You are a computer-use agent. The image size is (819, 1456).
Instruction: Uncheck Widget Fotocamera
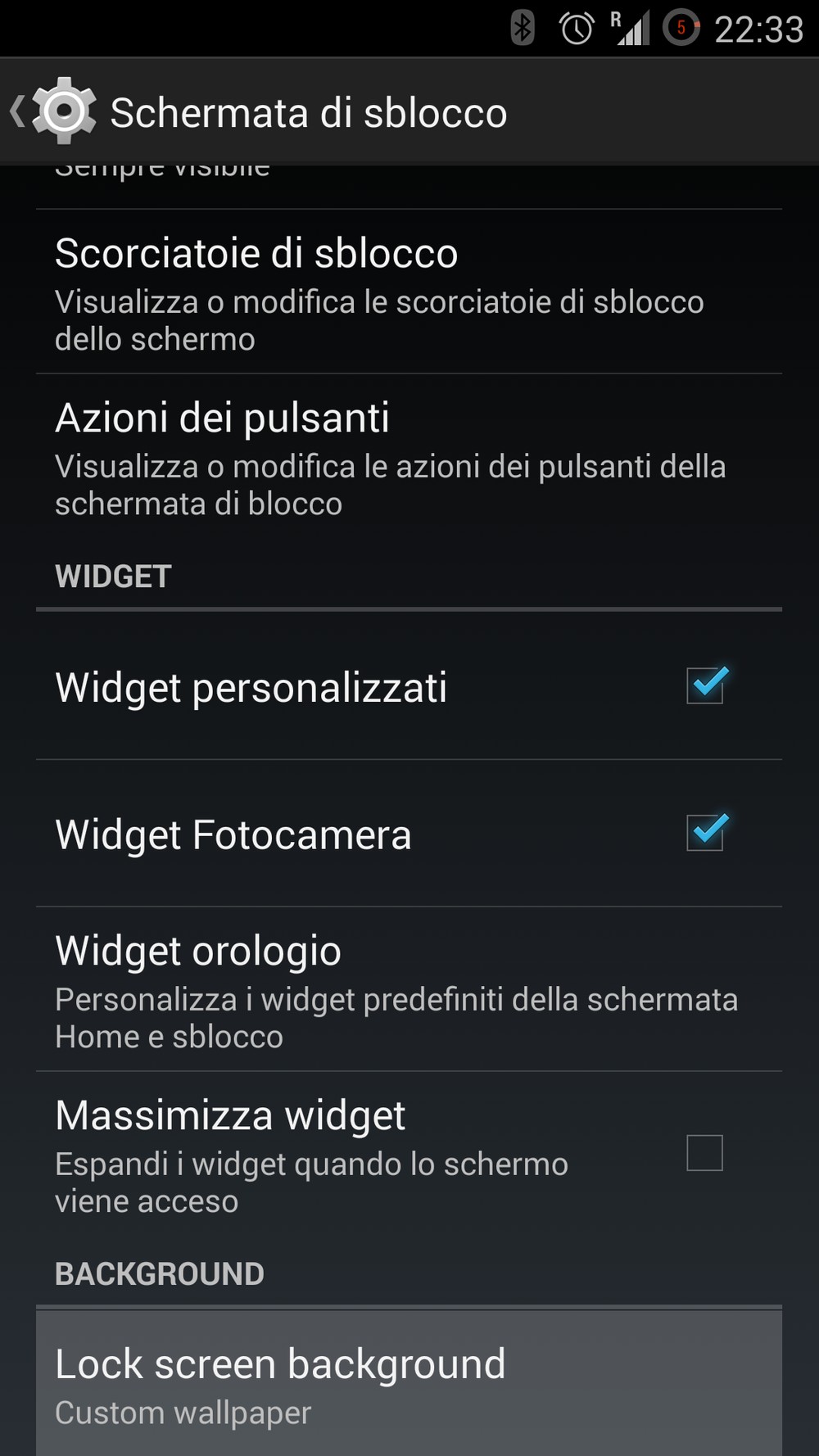coord(705,833)
